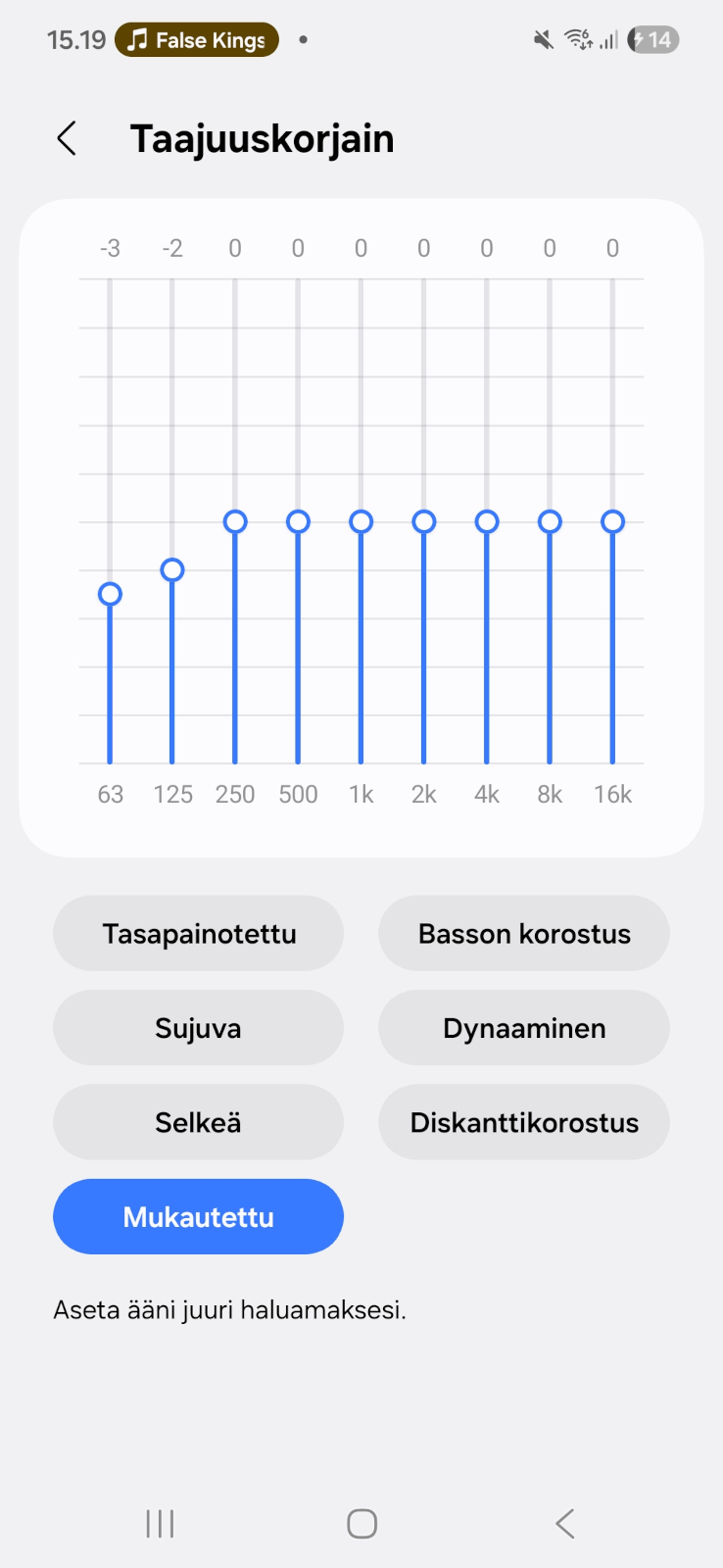Apply the Sujuva equalizer preset

(x=199, y=1028)
